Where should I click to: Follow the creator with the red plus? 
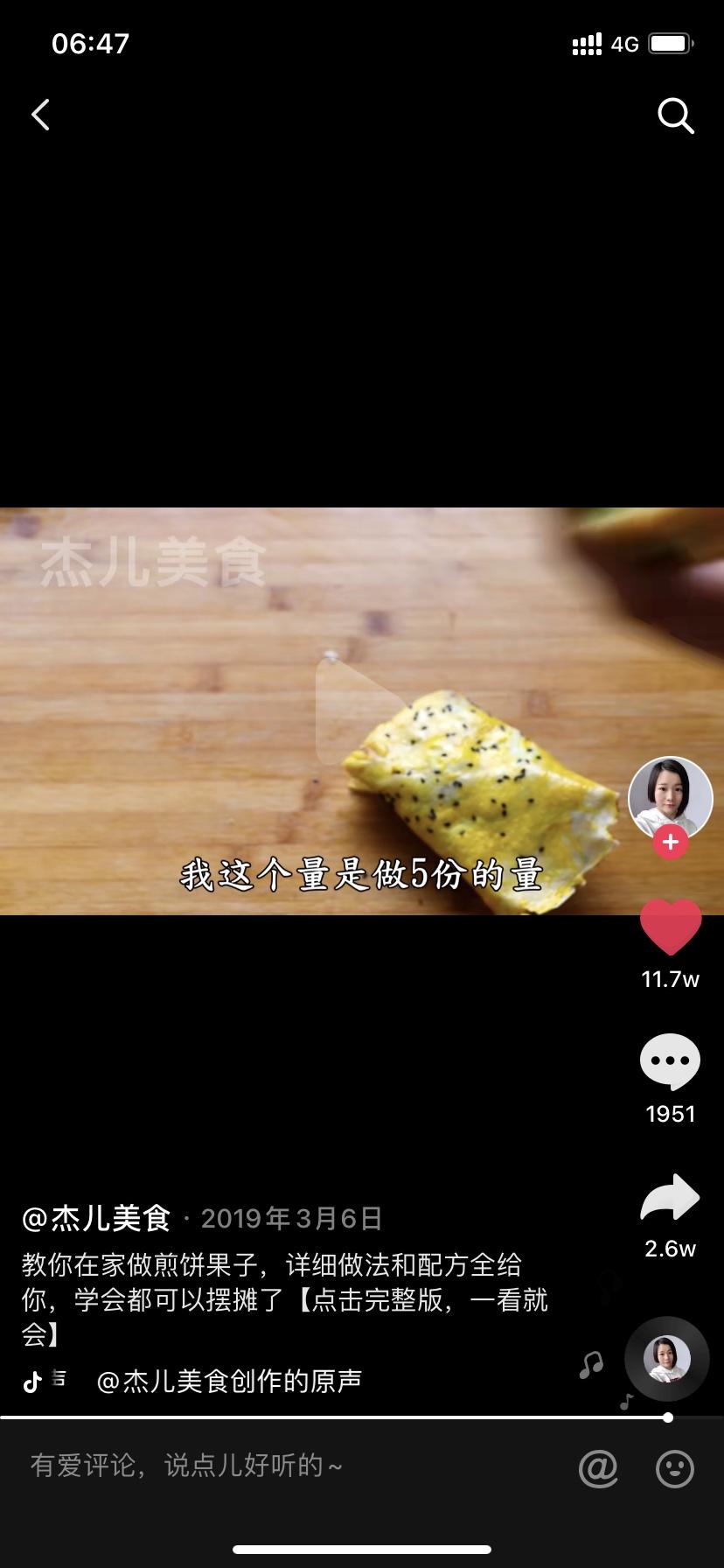coord(671,843)
